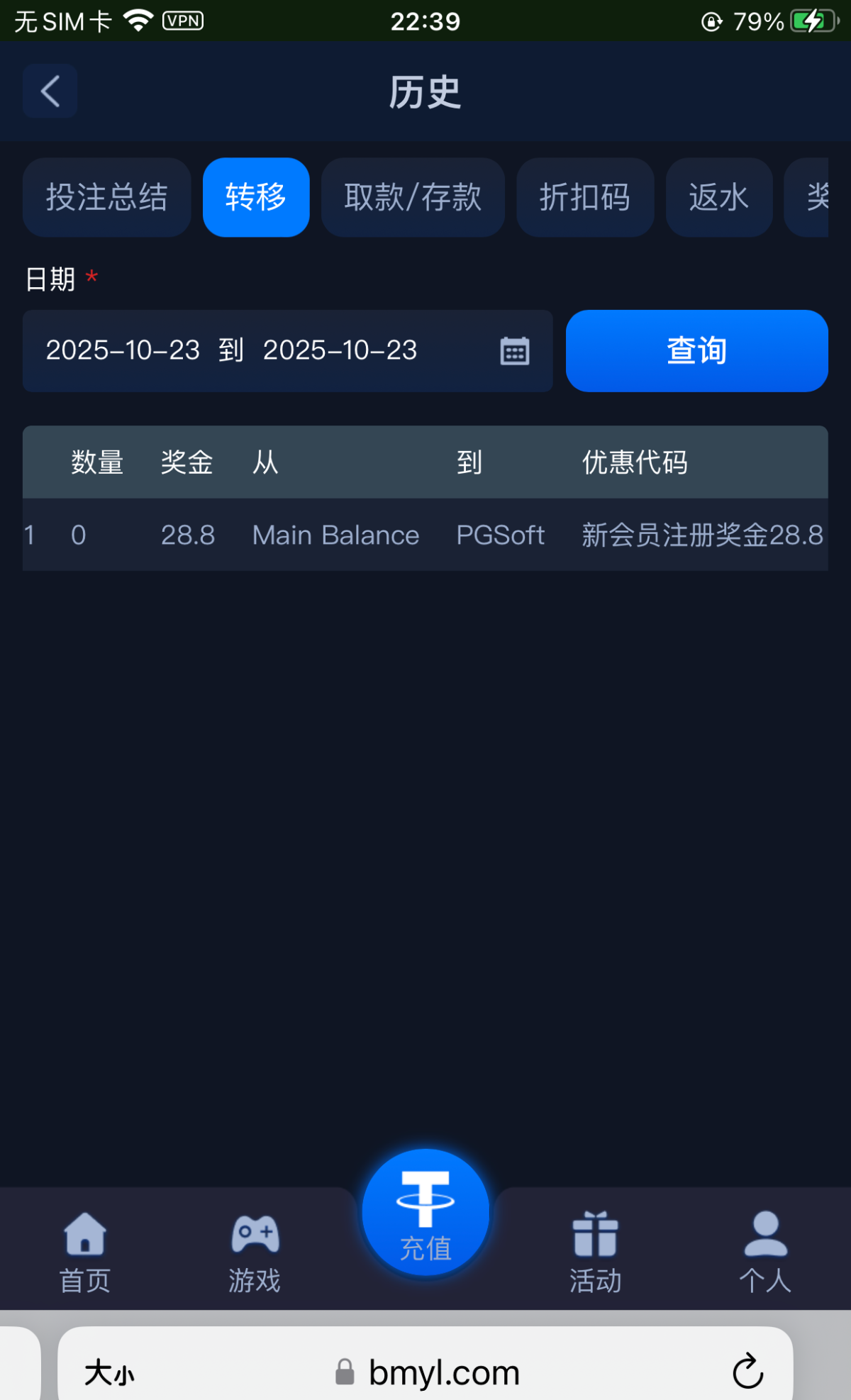Open the date range picker field
Viewport: 851px width, 1400px height.
click(x=287, y=351)
